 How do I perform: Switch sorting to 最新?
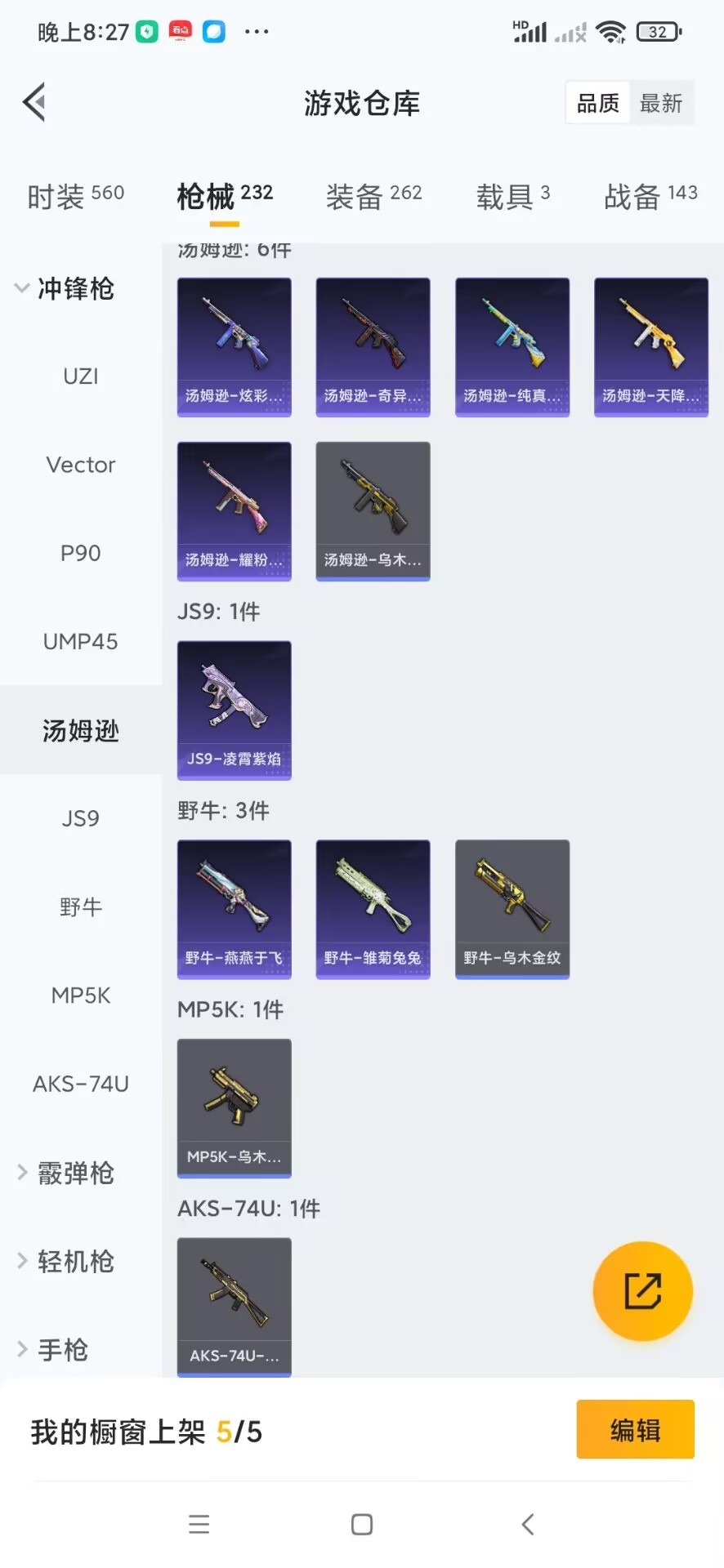(x=661, y=102)
